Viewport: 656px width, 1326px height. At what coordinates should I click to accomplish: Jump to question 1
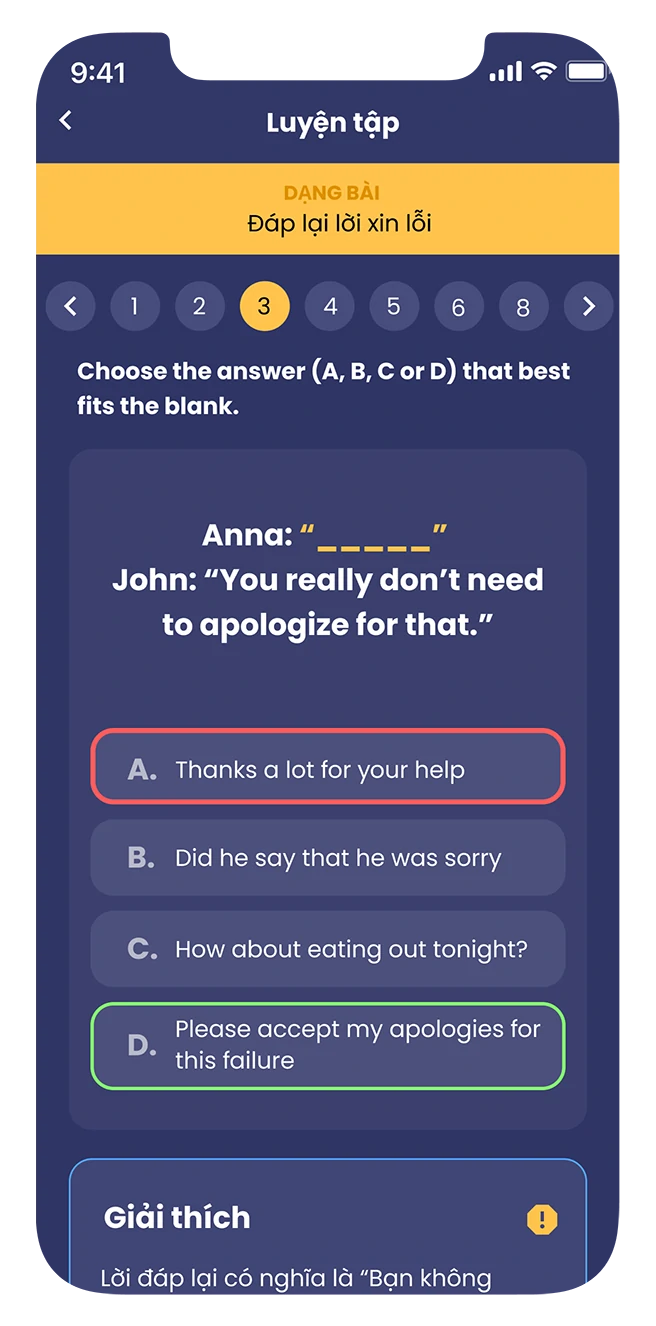(x=134, y=306)
